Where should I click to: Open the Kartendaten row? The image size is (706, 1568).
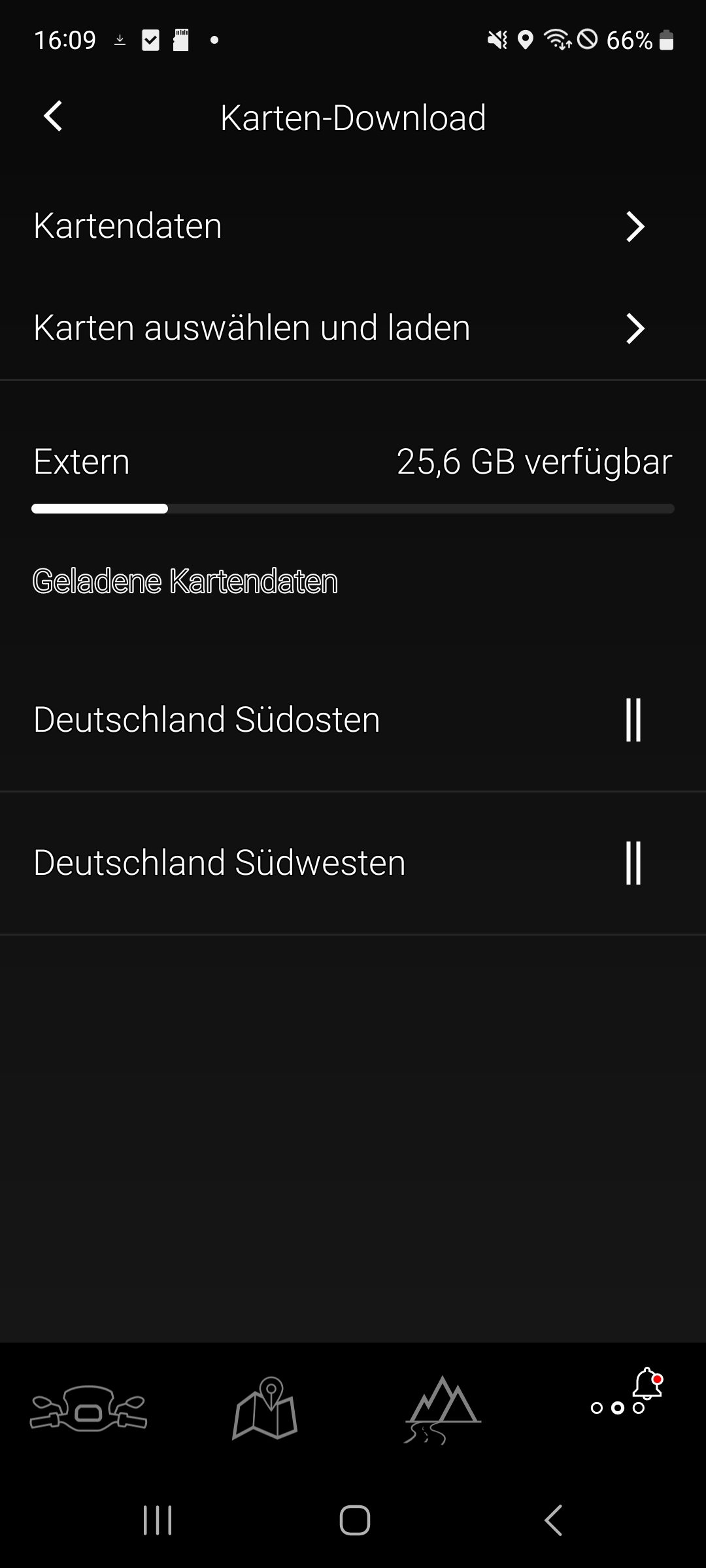[x=353, y=226]
